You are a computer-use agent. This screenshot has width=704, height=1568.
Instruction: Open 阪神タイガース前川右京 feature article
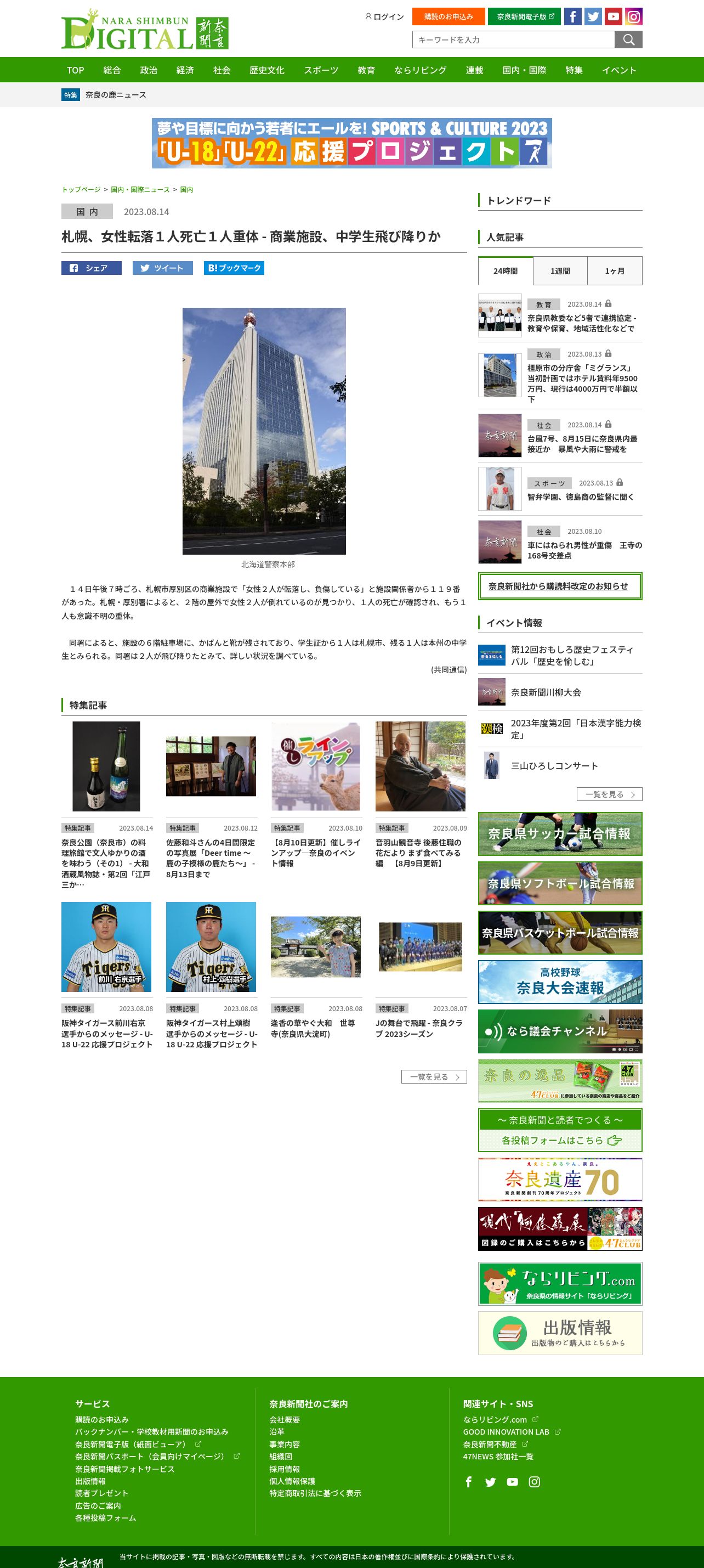(106, 1034)
